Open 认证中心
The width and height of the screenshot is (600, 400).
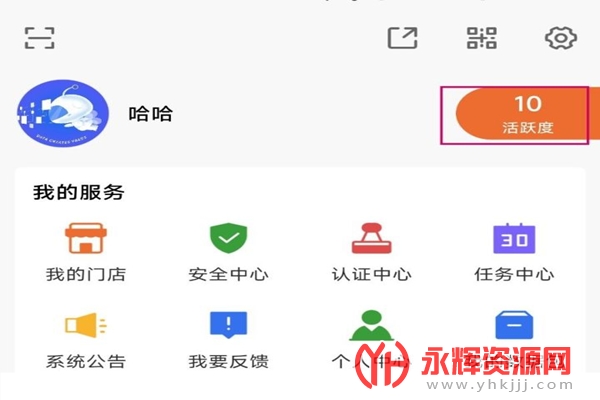[x=371, y=251]
